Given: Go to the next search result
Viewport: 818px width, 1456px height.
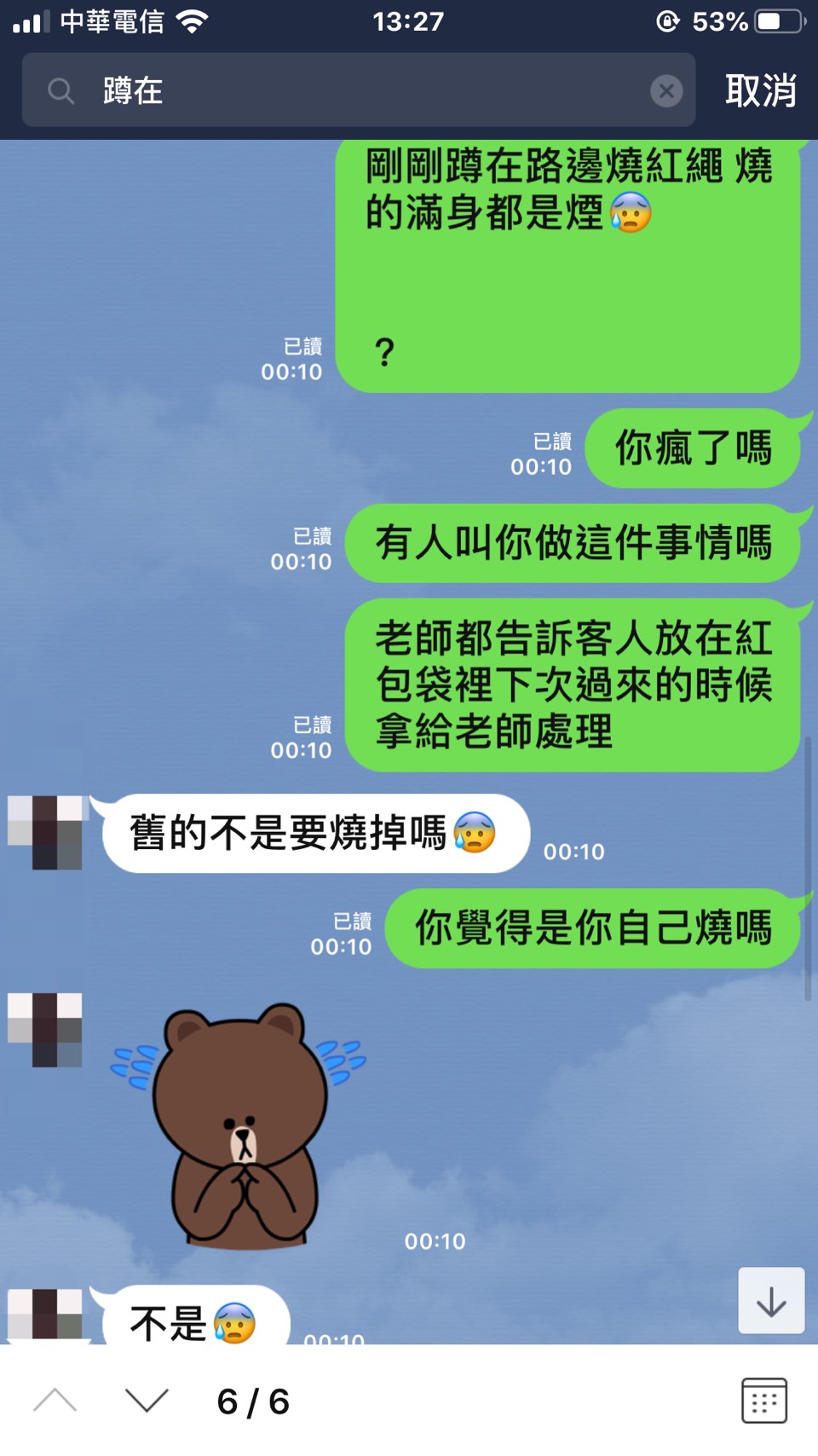Looking at the screenshot, I should (147, 1401).
